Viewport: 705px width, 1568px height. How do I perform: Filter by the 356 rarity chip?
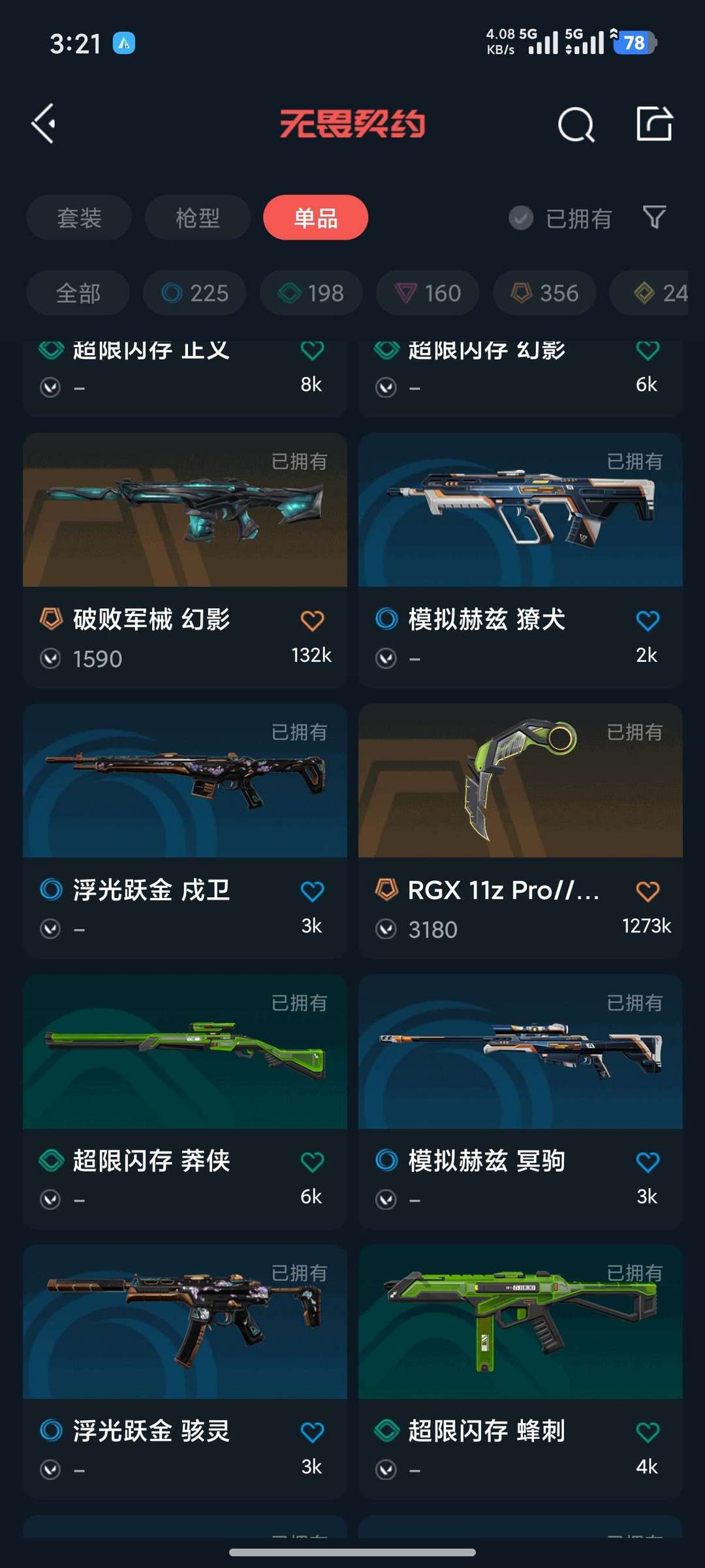544,293
